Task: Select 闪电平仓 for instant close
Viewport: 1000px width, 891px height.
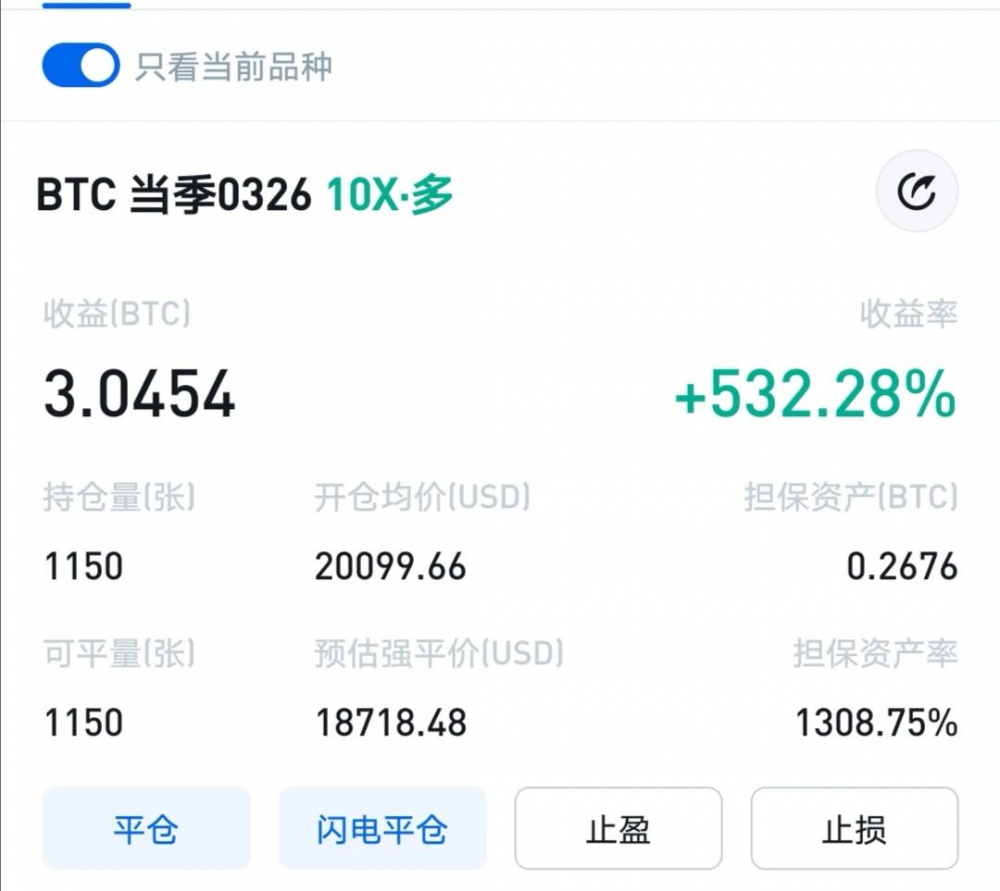Action: (382, 828)
